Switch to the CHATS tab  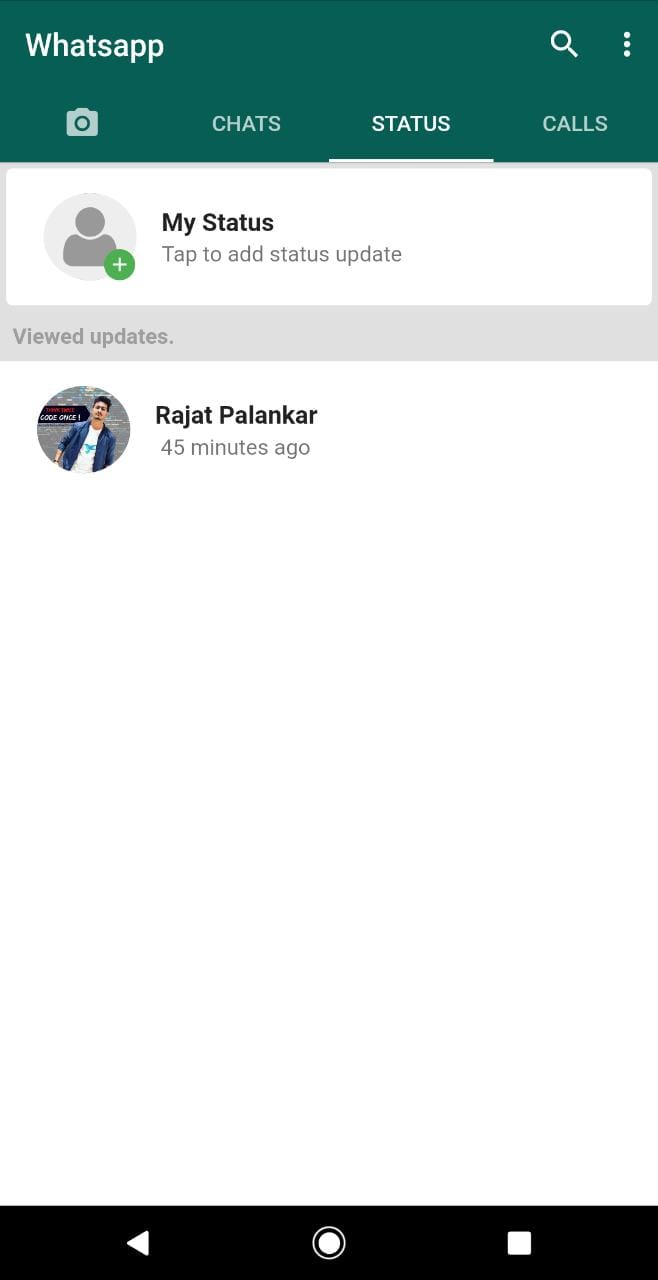pyautogui.click(x=246, y=124)
